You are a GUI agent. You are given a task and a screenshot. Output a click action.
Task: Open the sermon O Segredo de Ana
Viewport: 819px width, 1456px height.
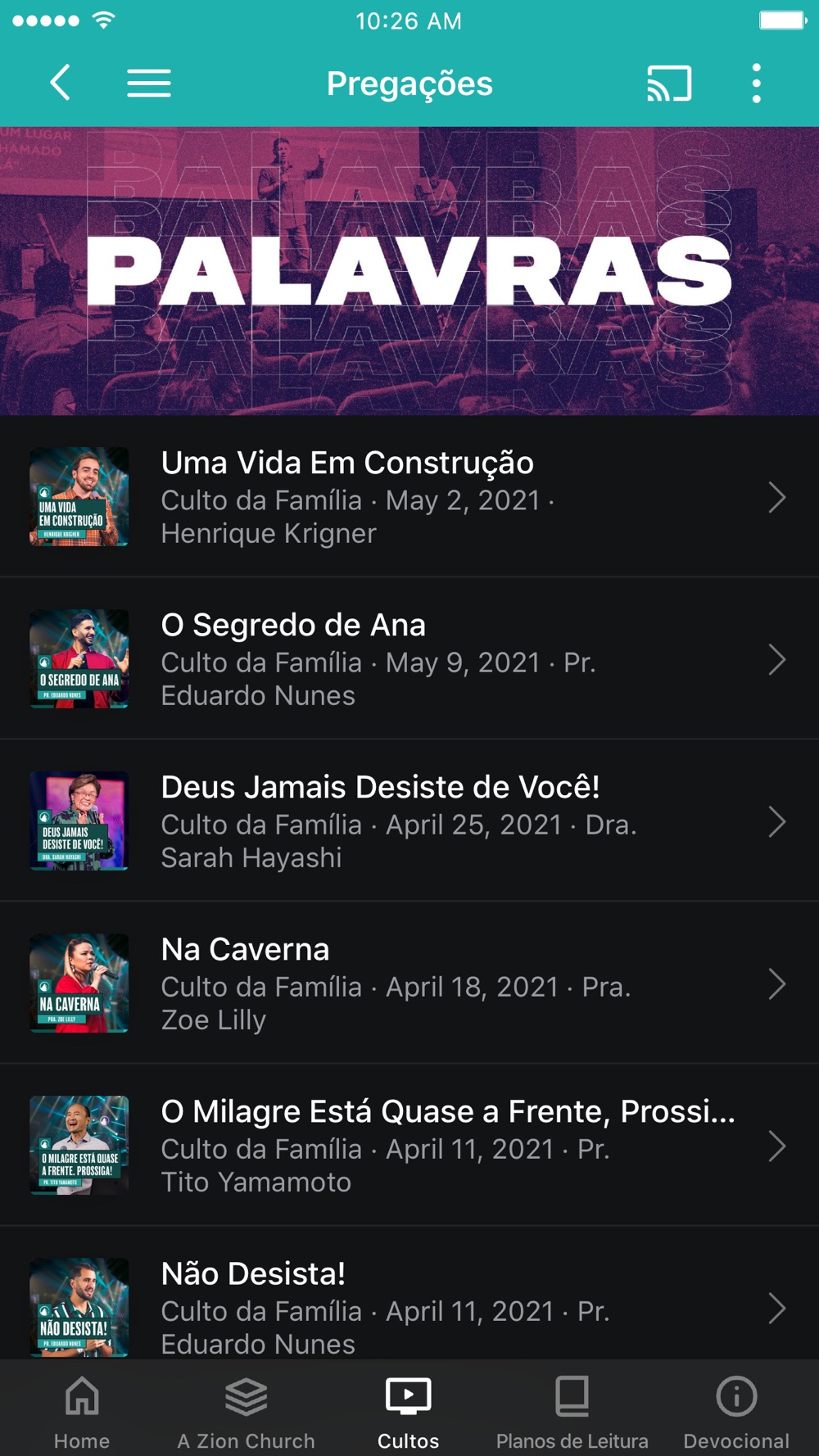(409, 658)
